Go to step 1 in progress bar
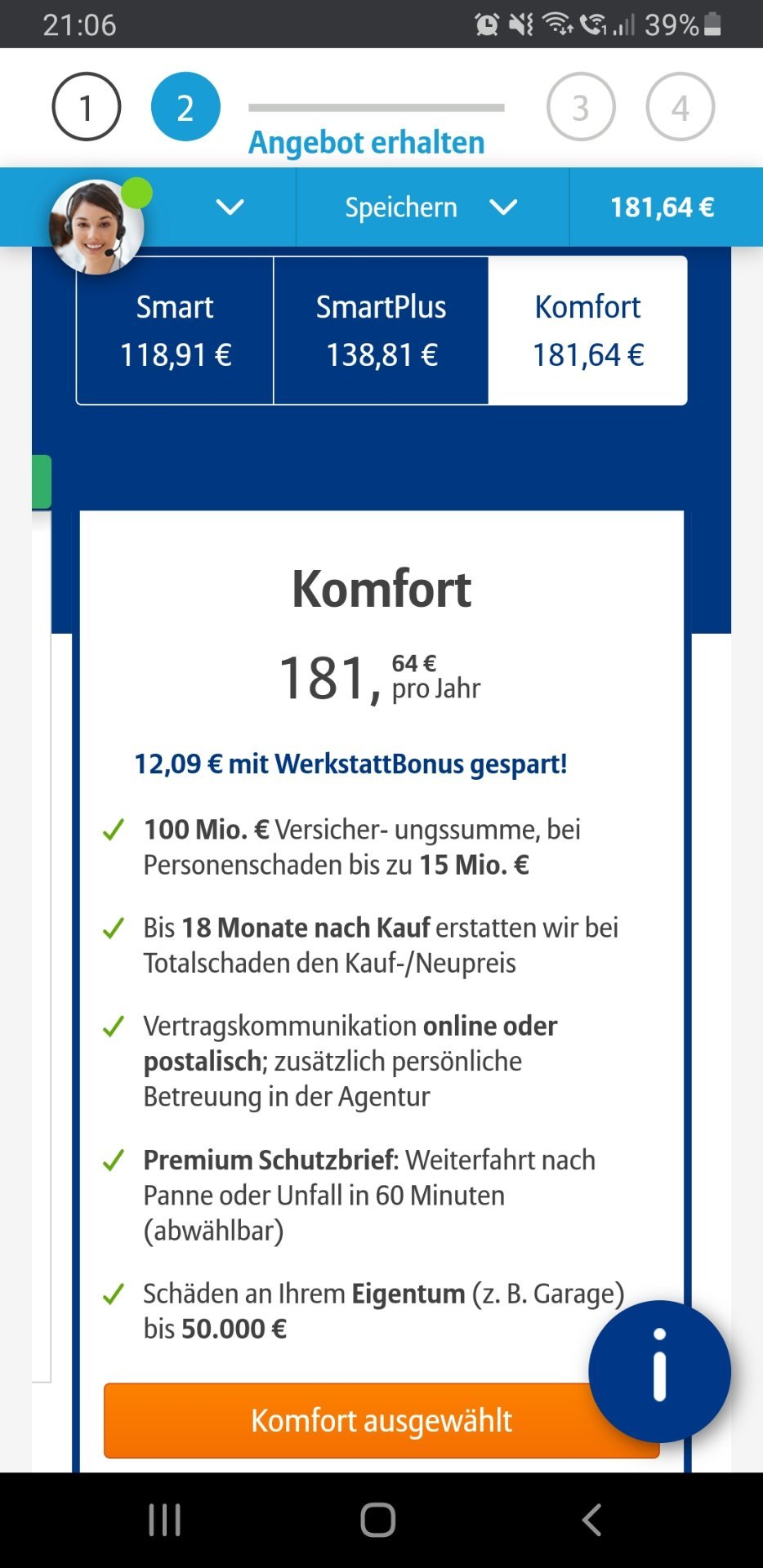This screenshot has width=763, height=1568. pos(86,107)
